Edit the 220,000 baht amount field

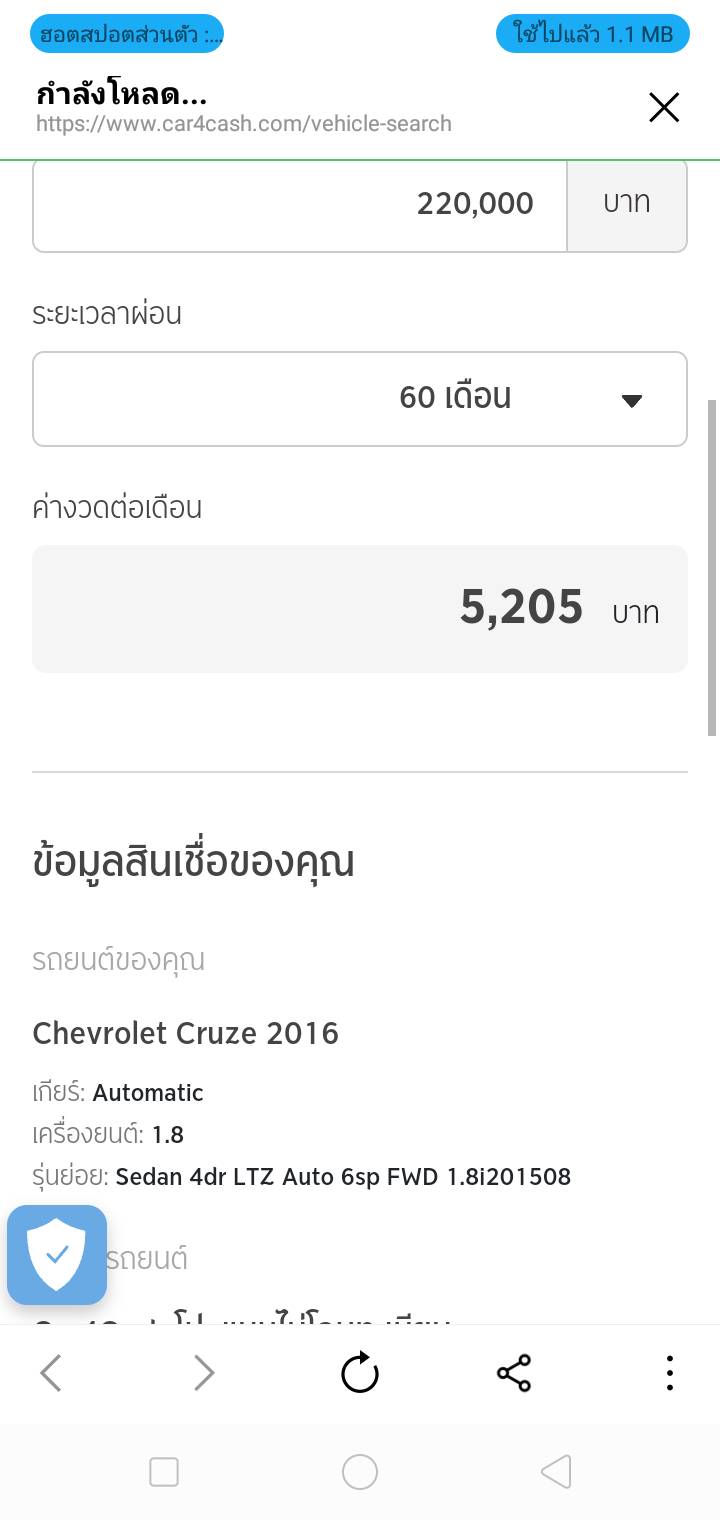tap(300, 204)
